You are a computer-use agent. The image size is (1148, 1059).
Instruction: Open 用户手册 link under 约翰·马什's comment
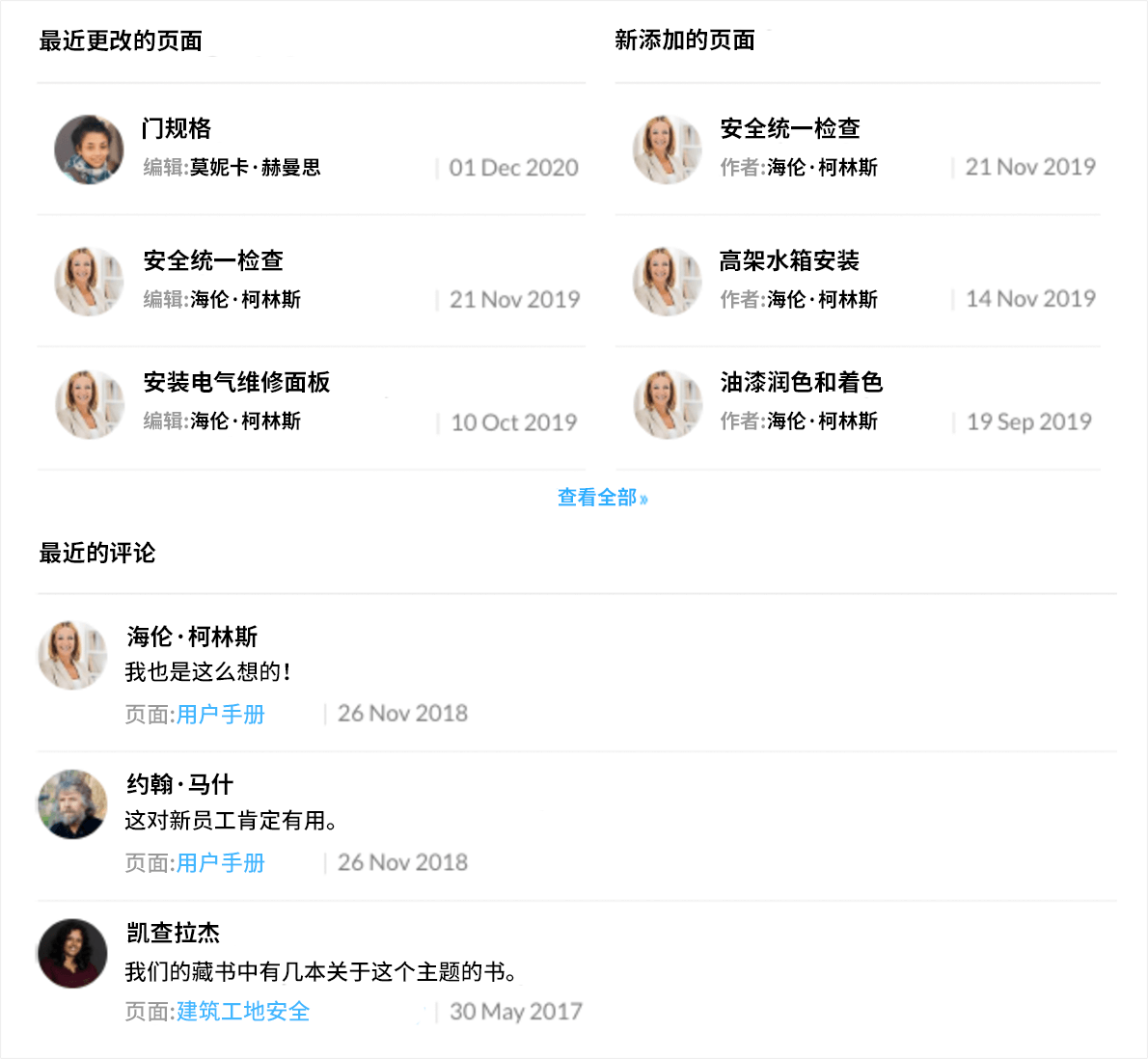(220, 863)
